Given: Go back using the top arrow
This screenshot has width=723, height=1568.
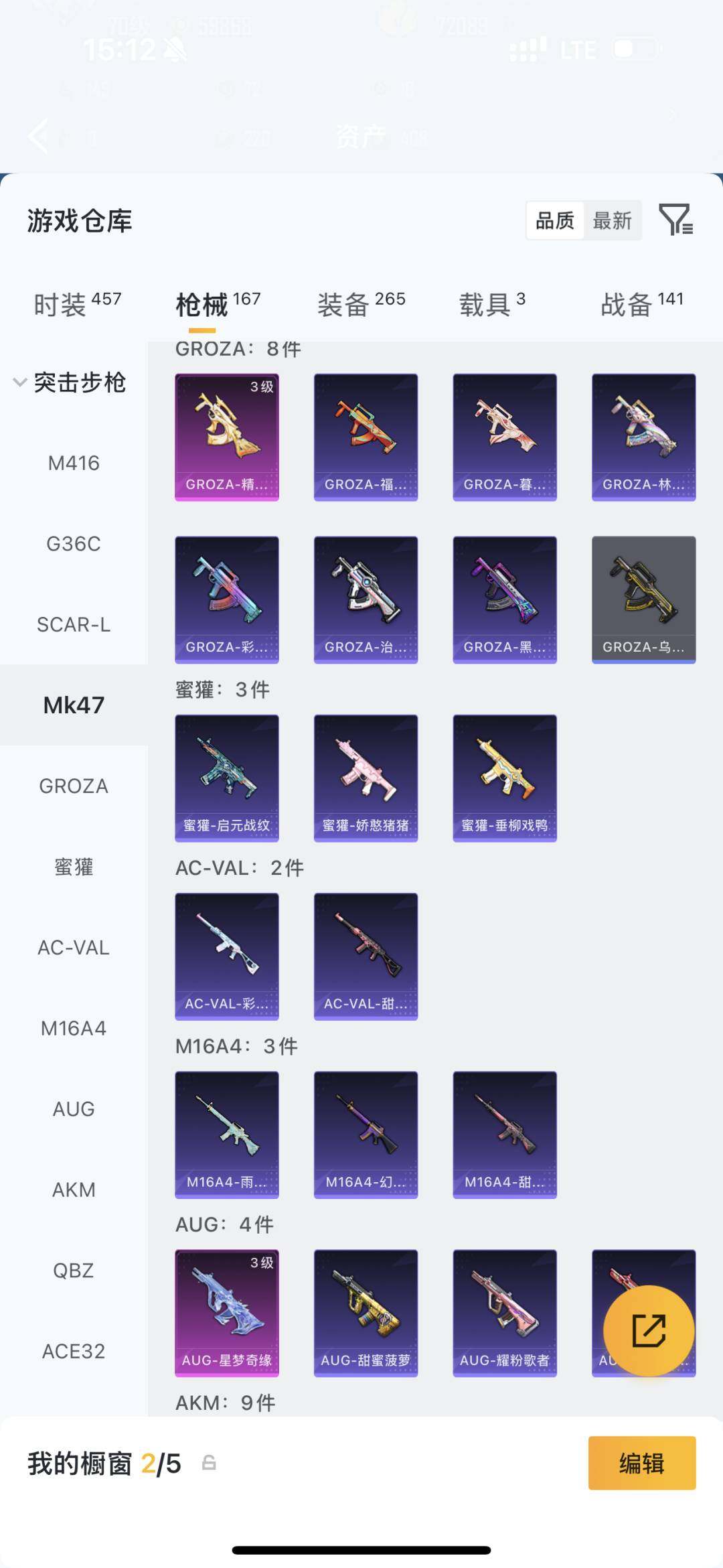Looking at the screenshot, I should click(38, 136).
